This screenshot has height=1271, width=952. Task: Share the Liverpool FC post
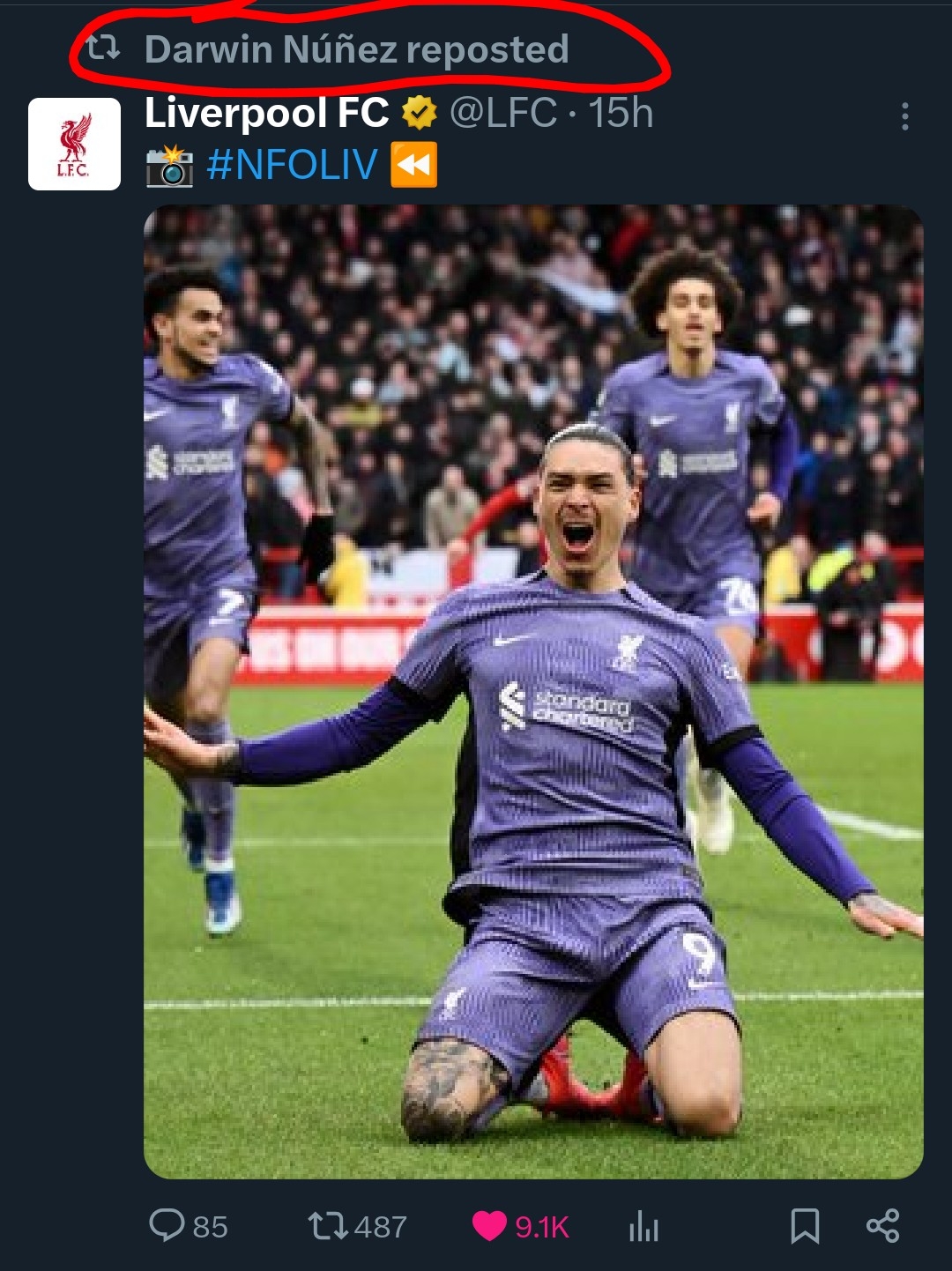(882, 1225)
